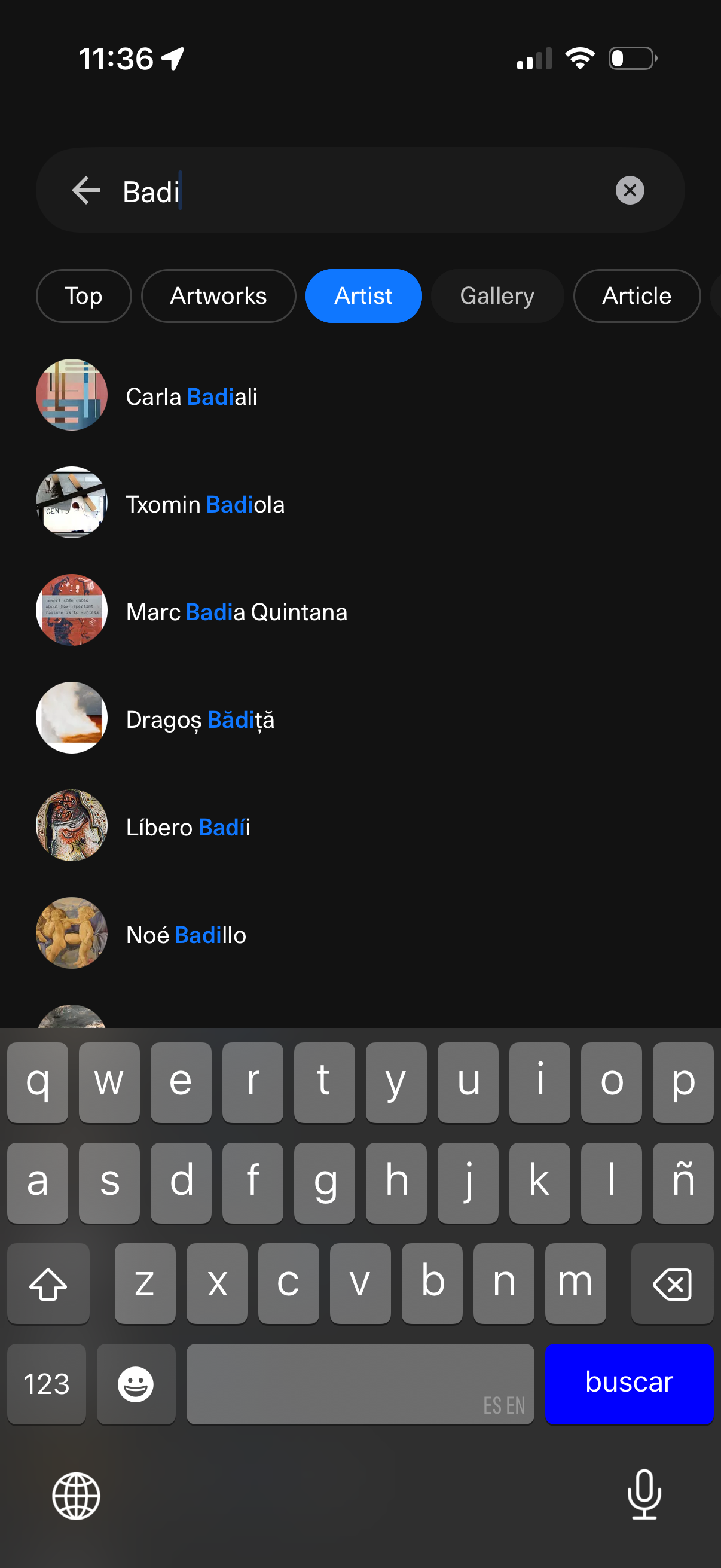
Task: Open artist Txomin Badiola
Action: point(204,504)
